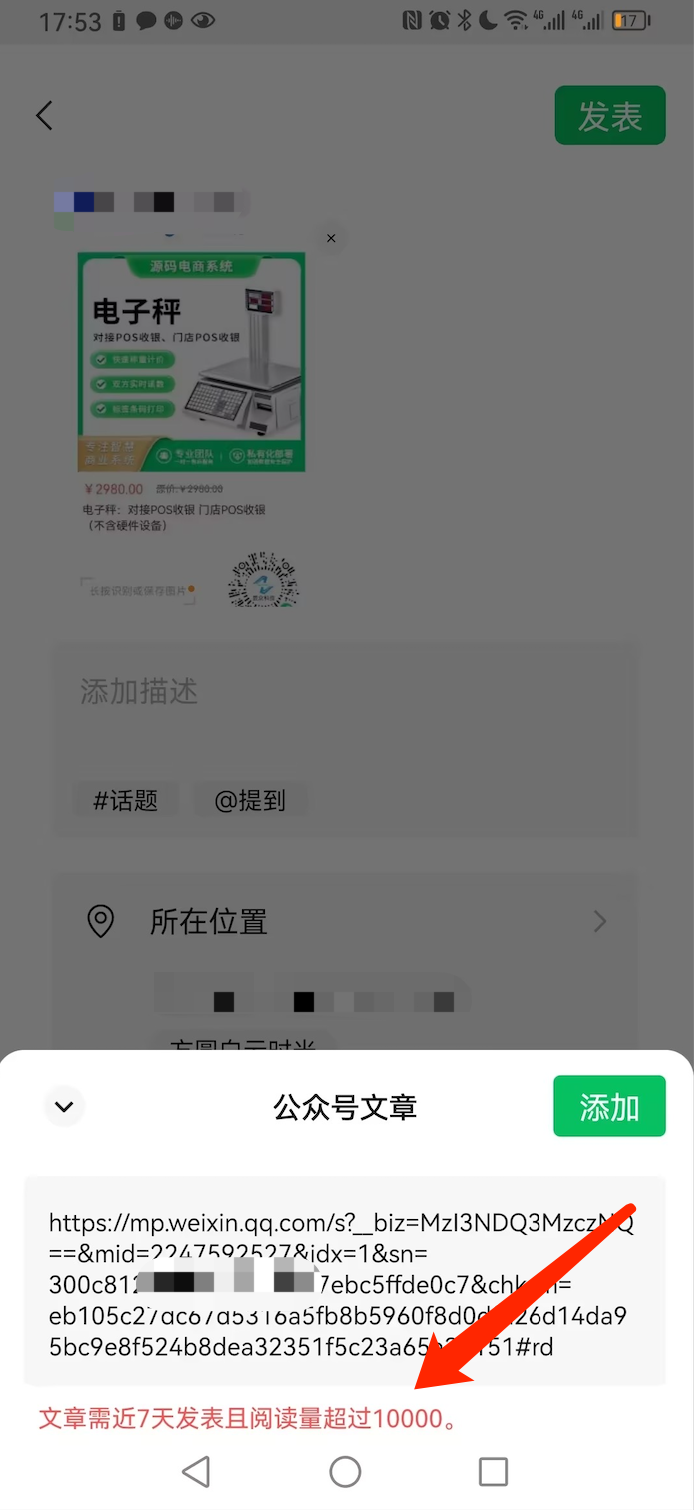
Task: Go back with the top-left arrow
Action: pyautogui.click(x=44, y=116)
